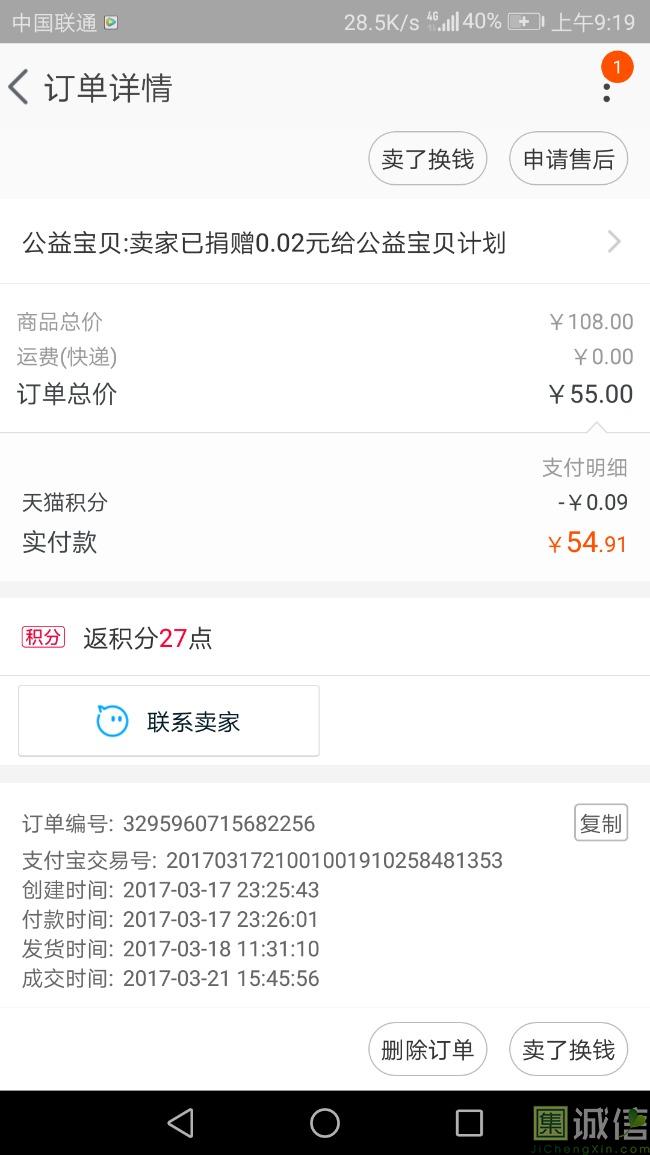Open the three-dot overflow menu

607,92
